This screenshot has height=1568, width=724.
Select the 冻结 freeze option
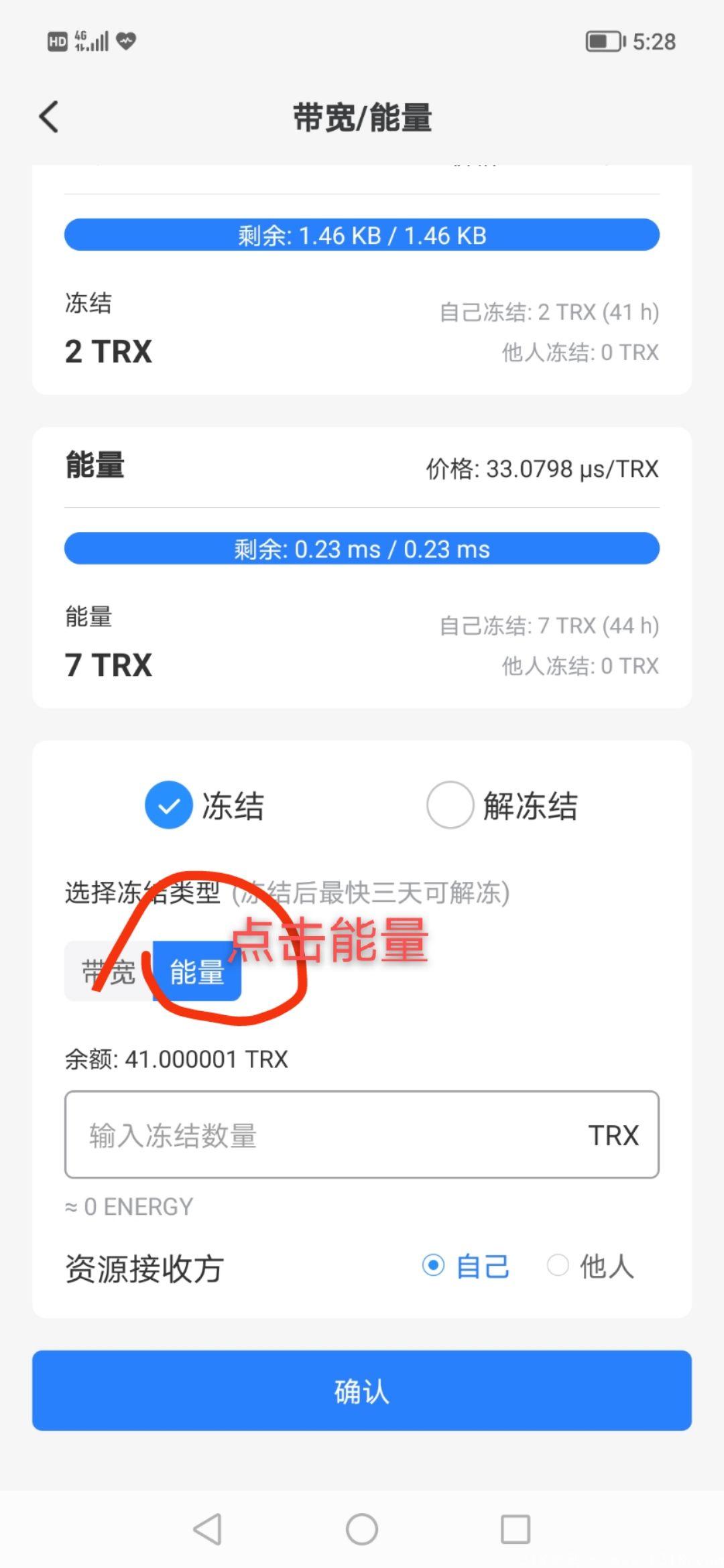[204, 805]
